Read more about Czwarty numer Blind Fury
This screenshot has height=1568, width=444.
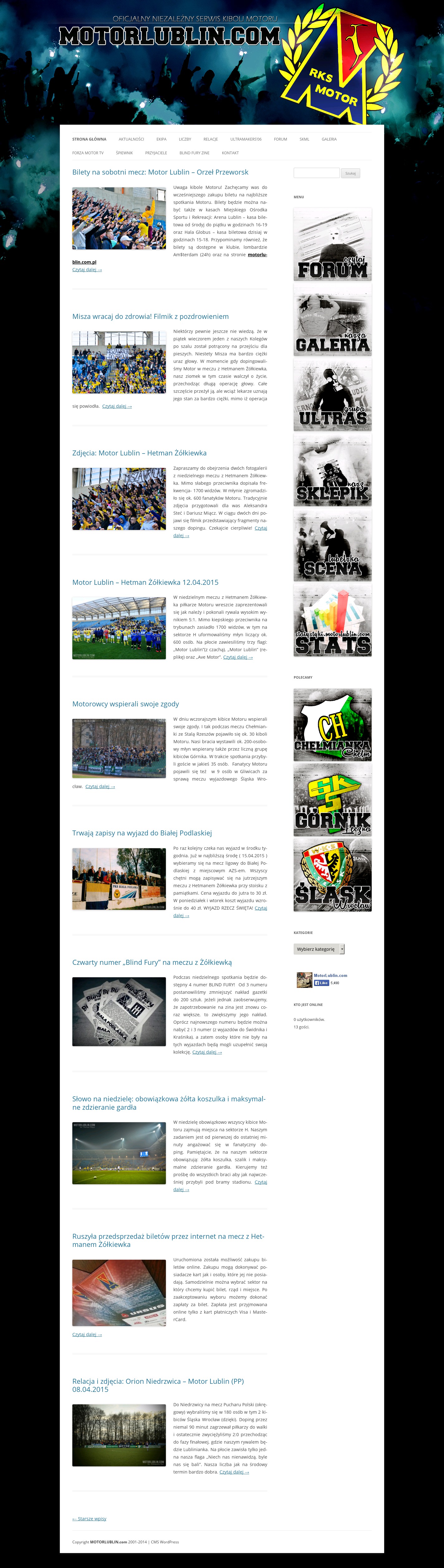(206, 1052)
